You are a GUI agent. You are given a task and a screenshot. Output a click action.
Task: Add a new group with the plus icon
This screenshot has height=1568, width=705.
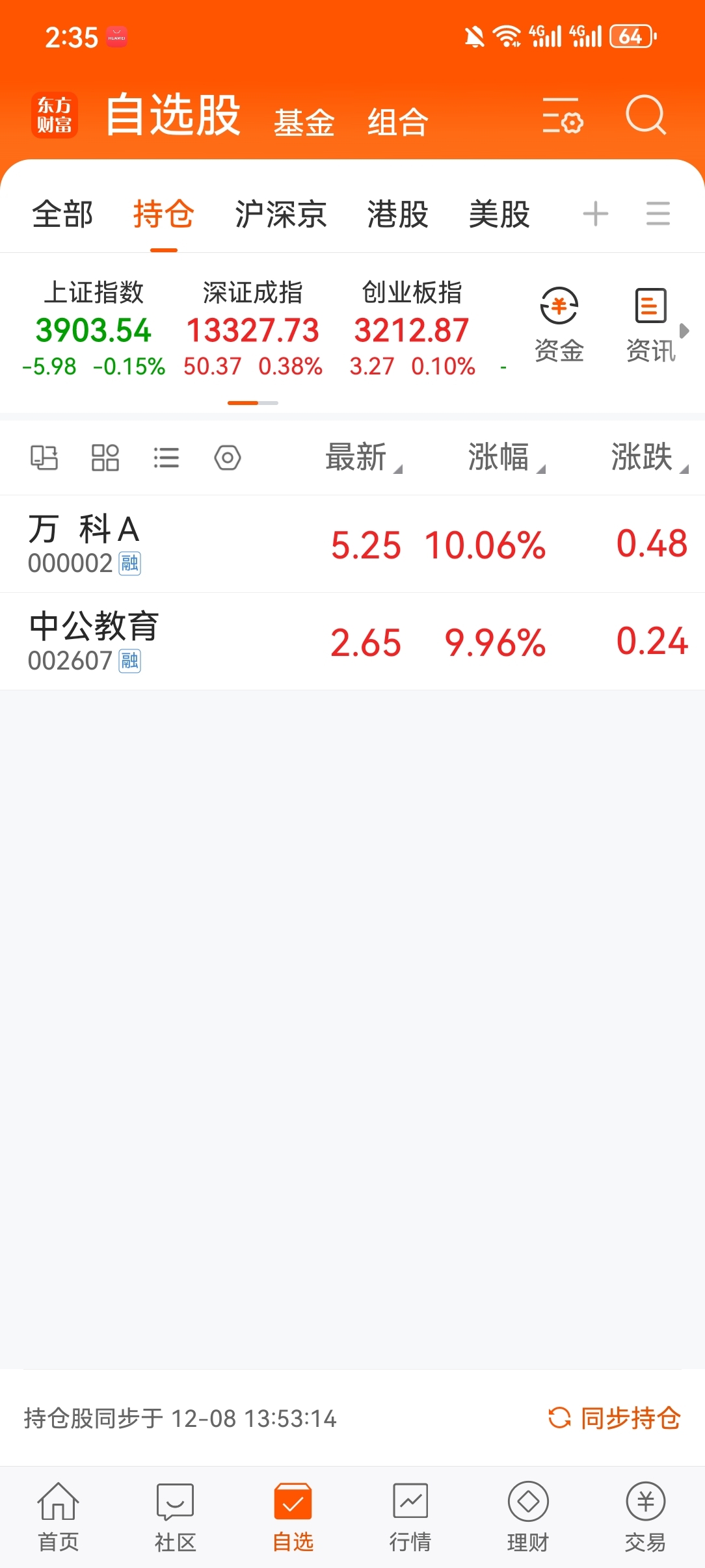tap(596, 214)
